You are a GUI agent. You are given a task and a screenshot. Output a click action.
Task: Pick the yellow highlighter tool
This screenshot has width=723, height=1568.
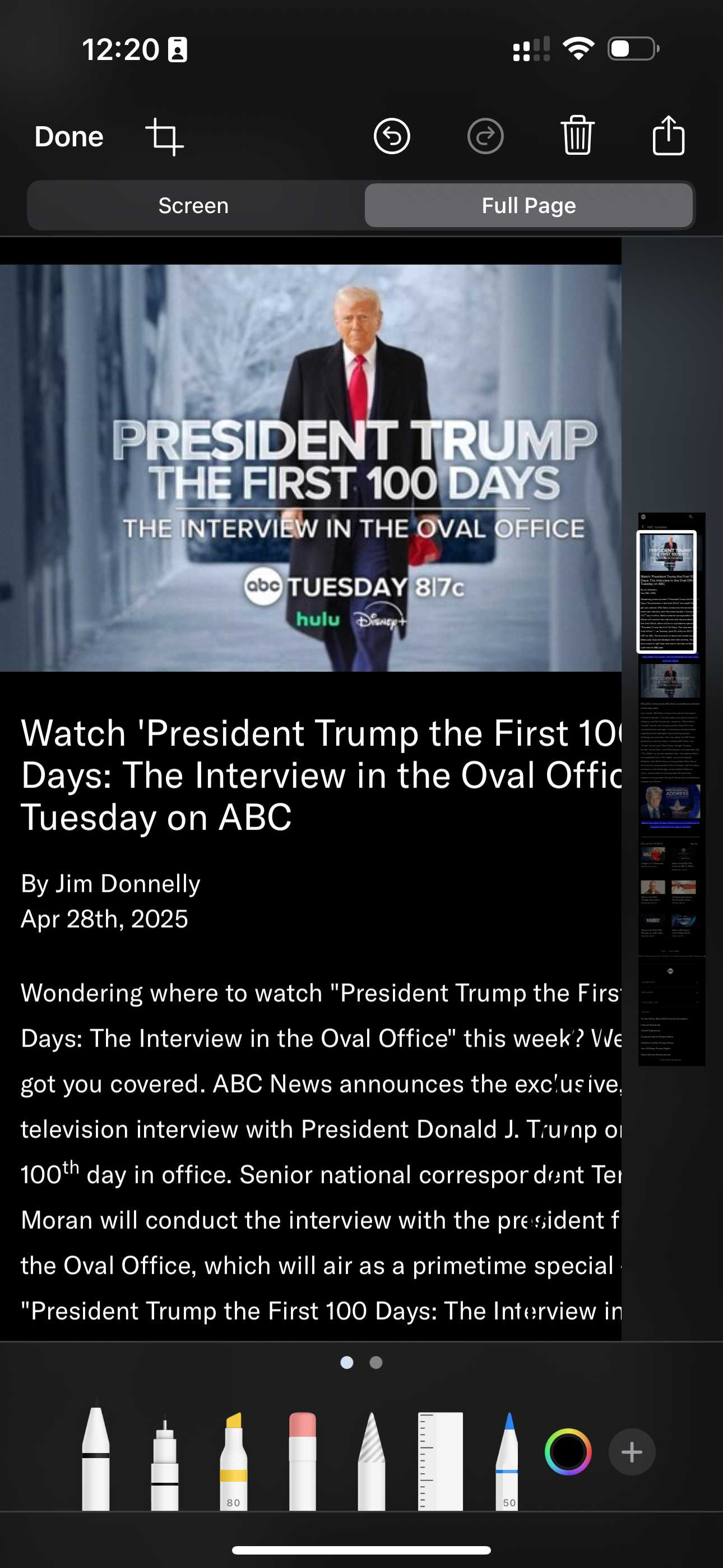tap(233, 1461)
